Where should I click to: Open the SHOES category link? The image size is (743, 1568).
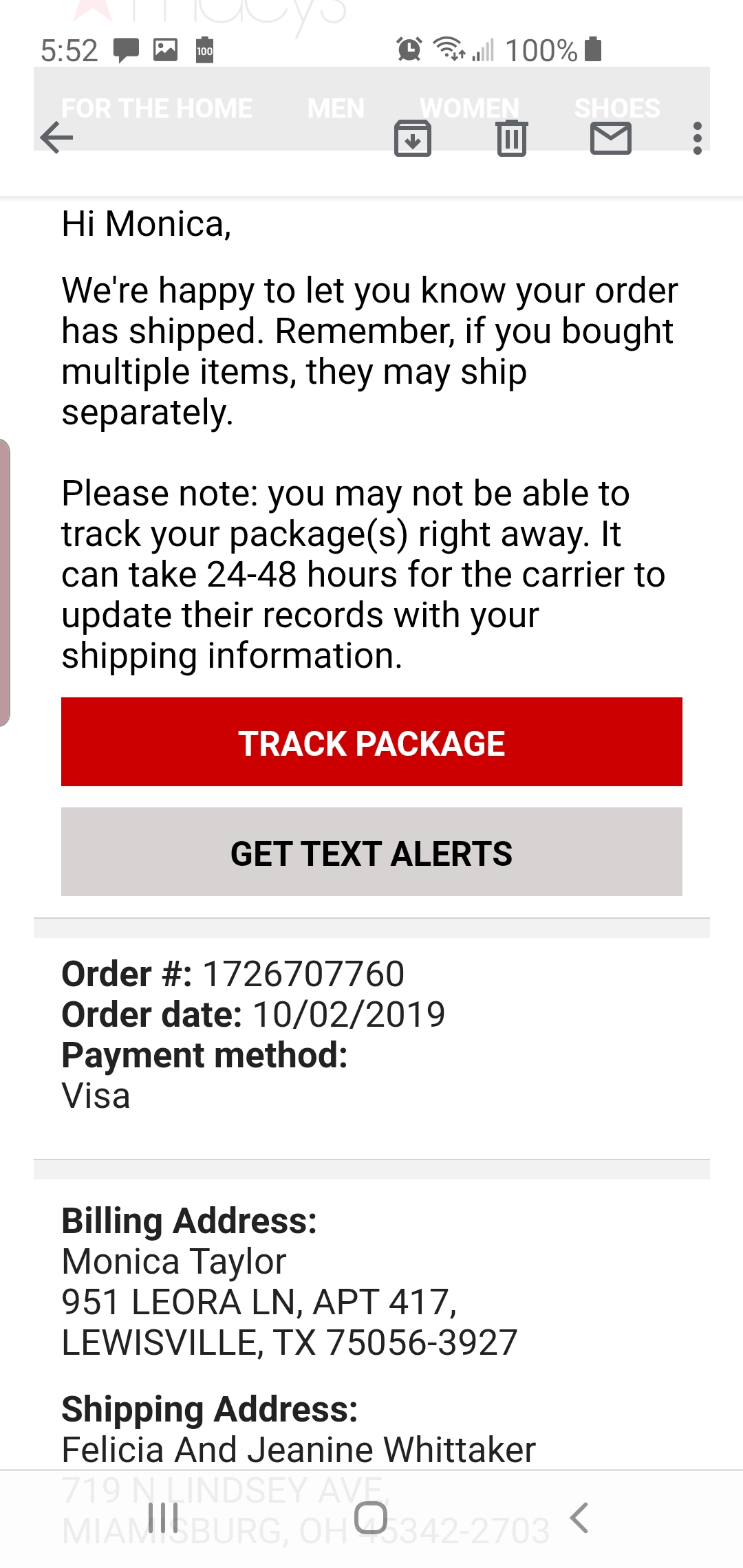click(617, 107)
